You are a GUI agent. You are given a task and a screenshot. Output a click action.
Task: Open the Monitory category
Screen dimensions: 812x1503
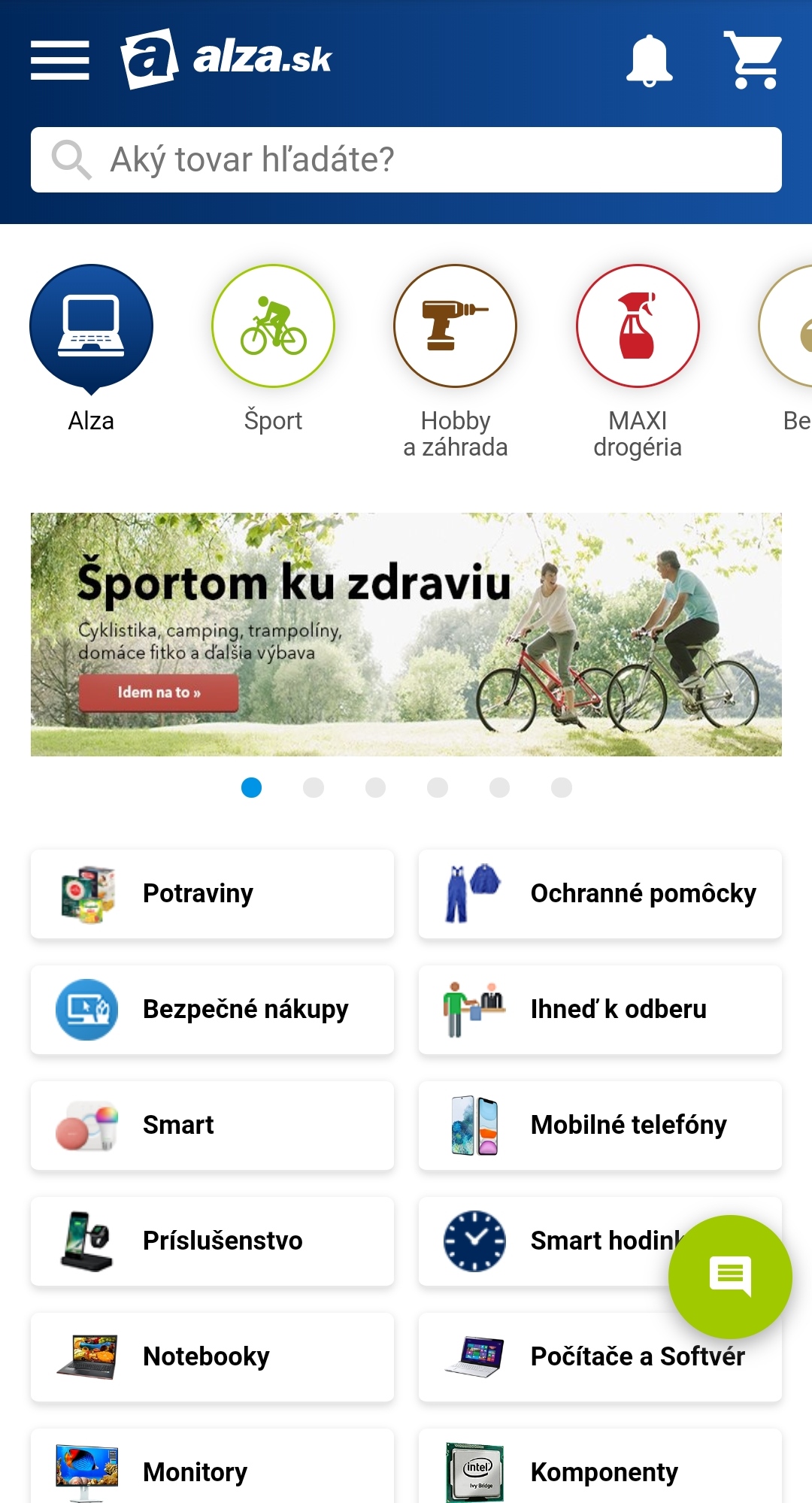coord(212,1471)
